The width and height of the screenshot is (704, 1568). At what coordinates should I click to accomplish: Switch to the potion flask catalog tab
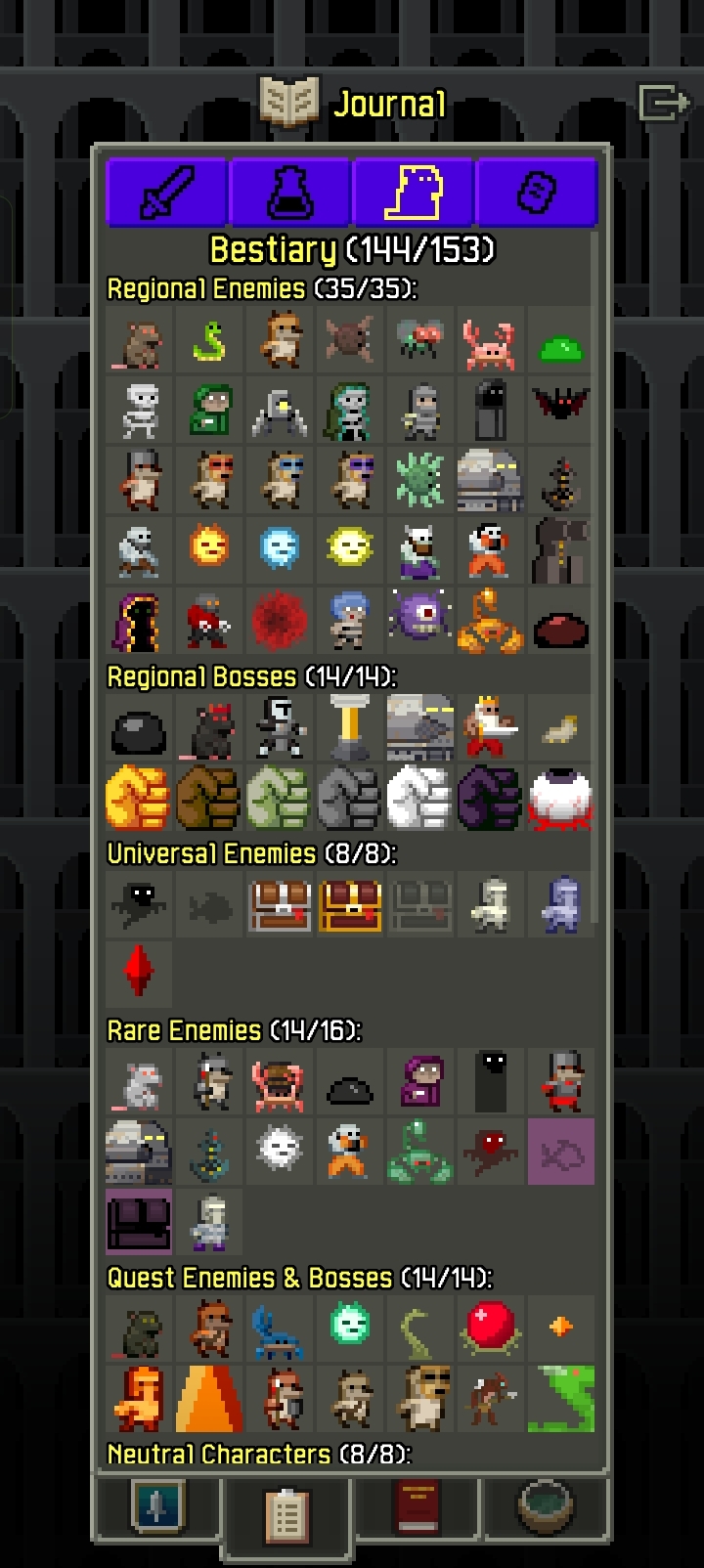point(289,192)
